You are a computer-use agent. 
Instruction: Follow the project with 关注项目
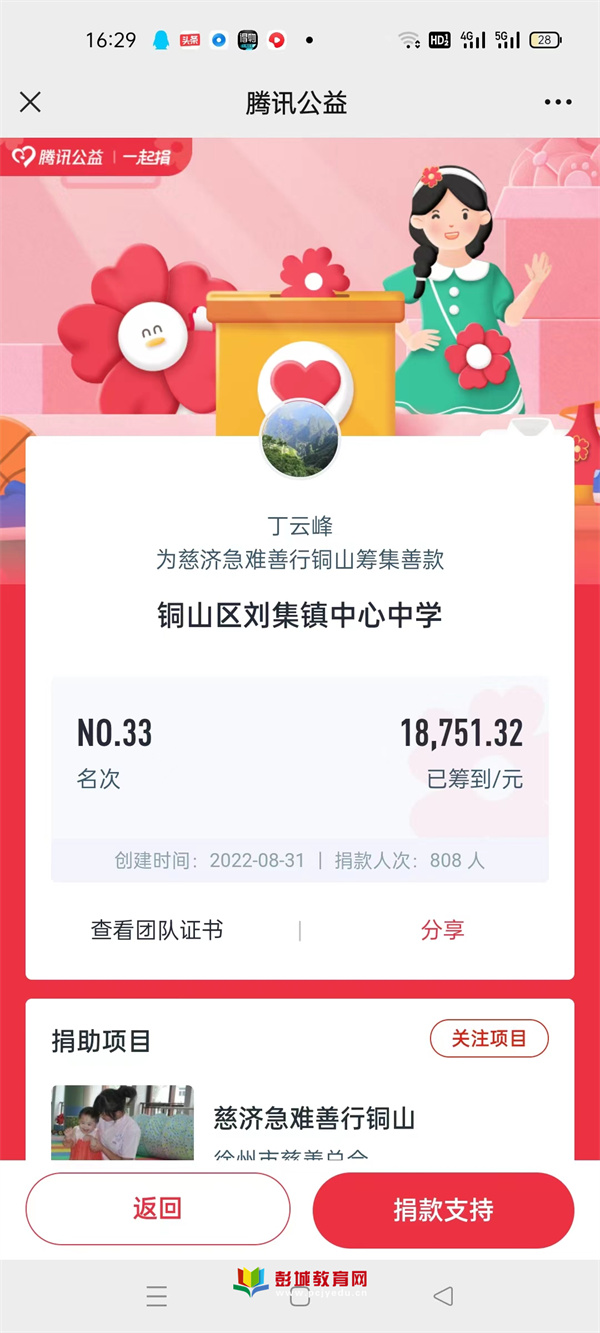pyautogui.click(x=489, y=1038)
